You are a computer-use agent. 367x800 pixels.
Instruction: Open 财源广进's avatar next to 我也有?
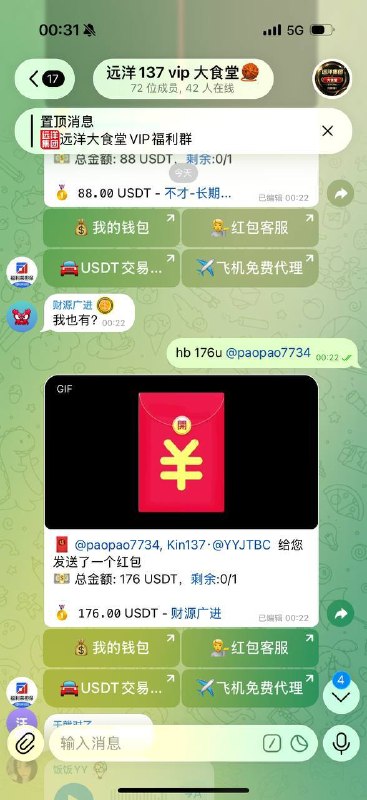coord(22,316)
